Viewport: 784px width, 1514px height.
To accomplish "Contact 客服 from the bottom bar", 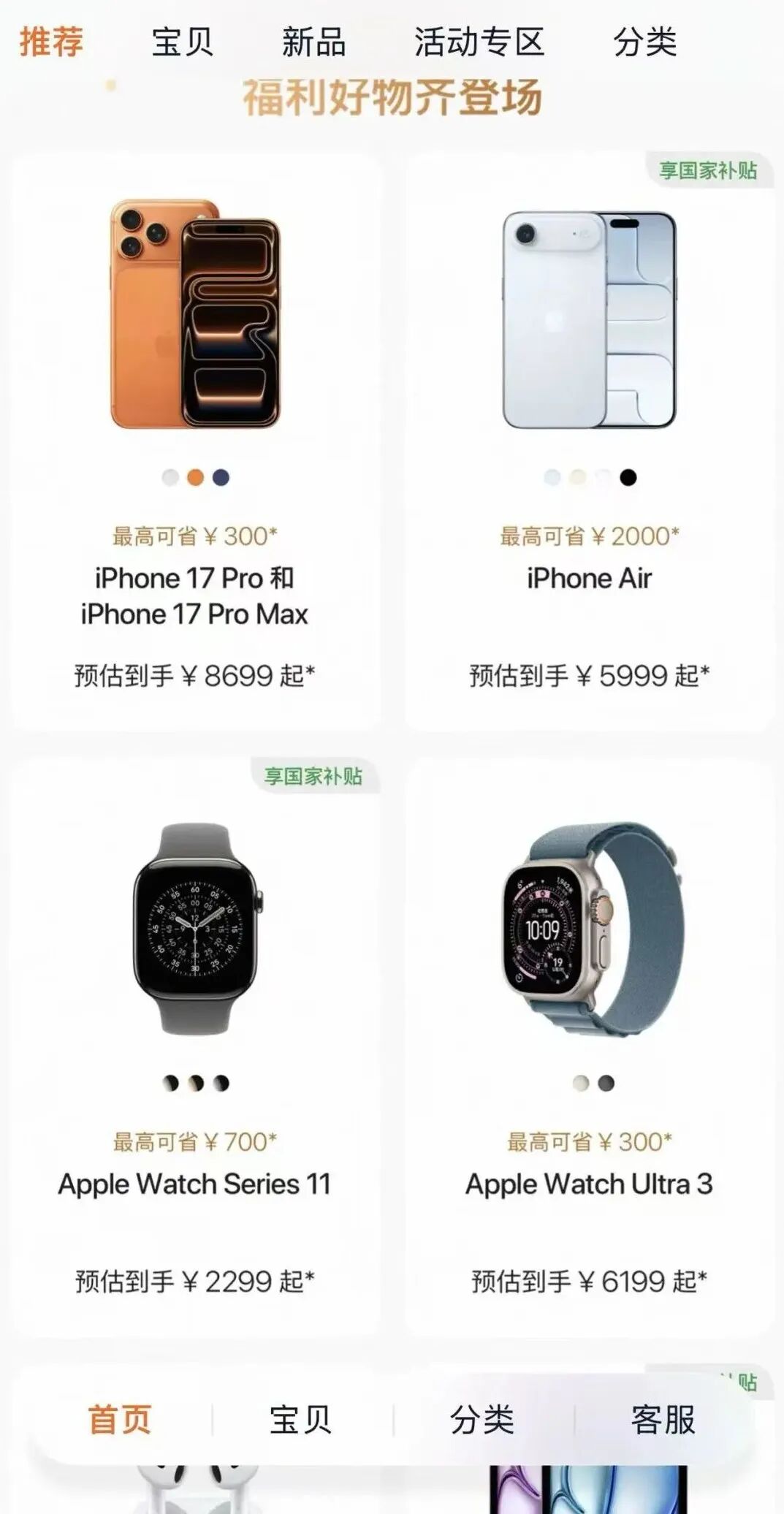I will [663, 1420].
